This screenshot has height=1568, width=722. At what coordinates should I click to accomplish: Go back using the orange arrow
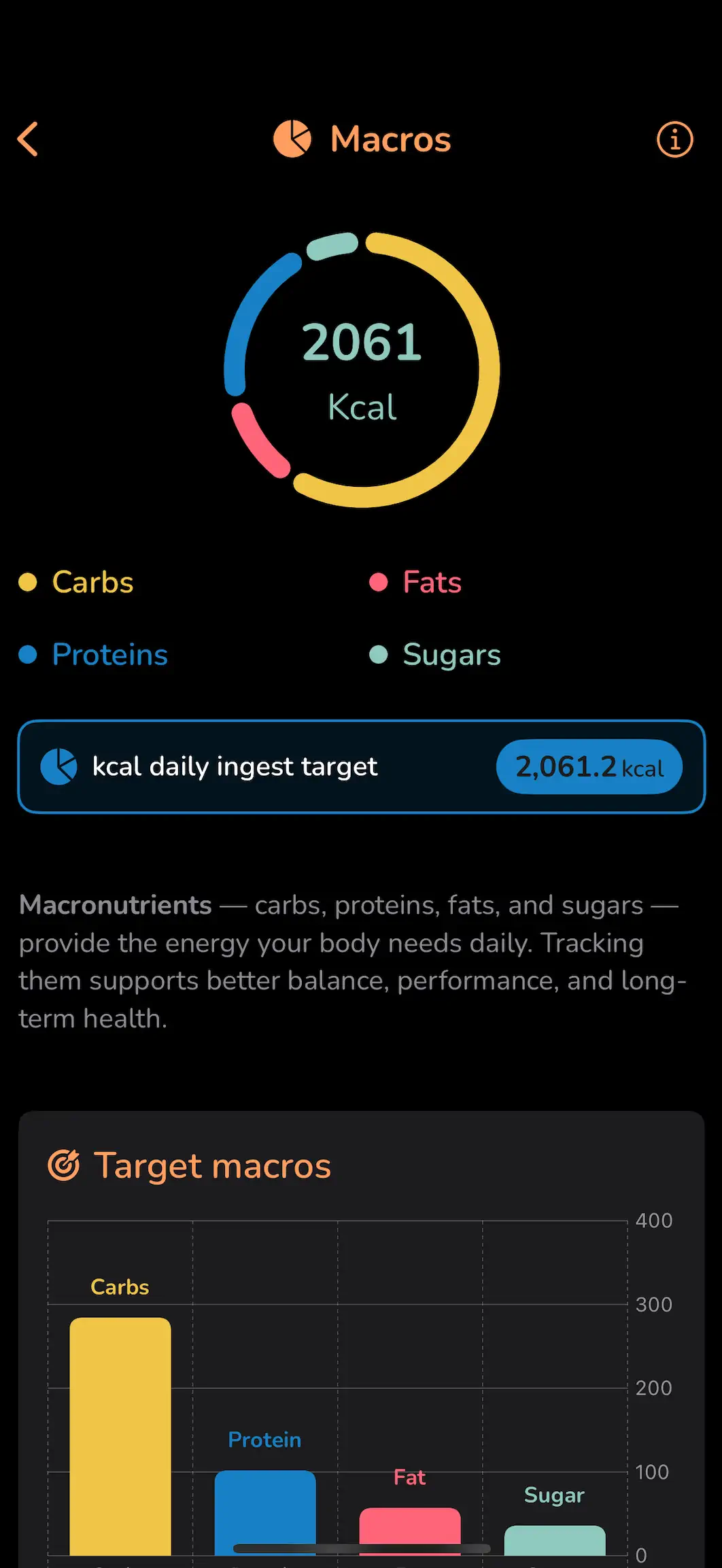pos(28,139)
